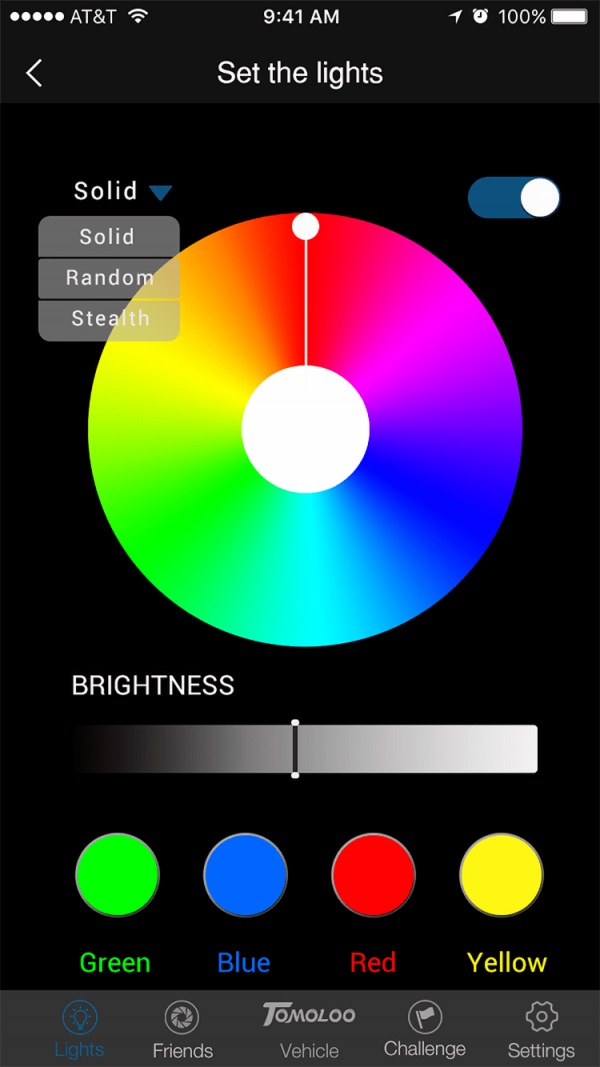Image resolution: width=600 pixels, height=1067 pixels.
Task: Stay on the Lights tab
Action: 79,1029
